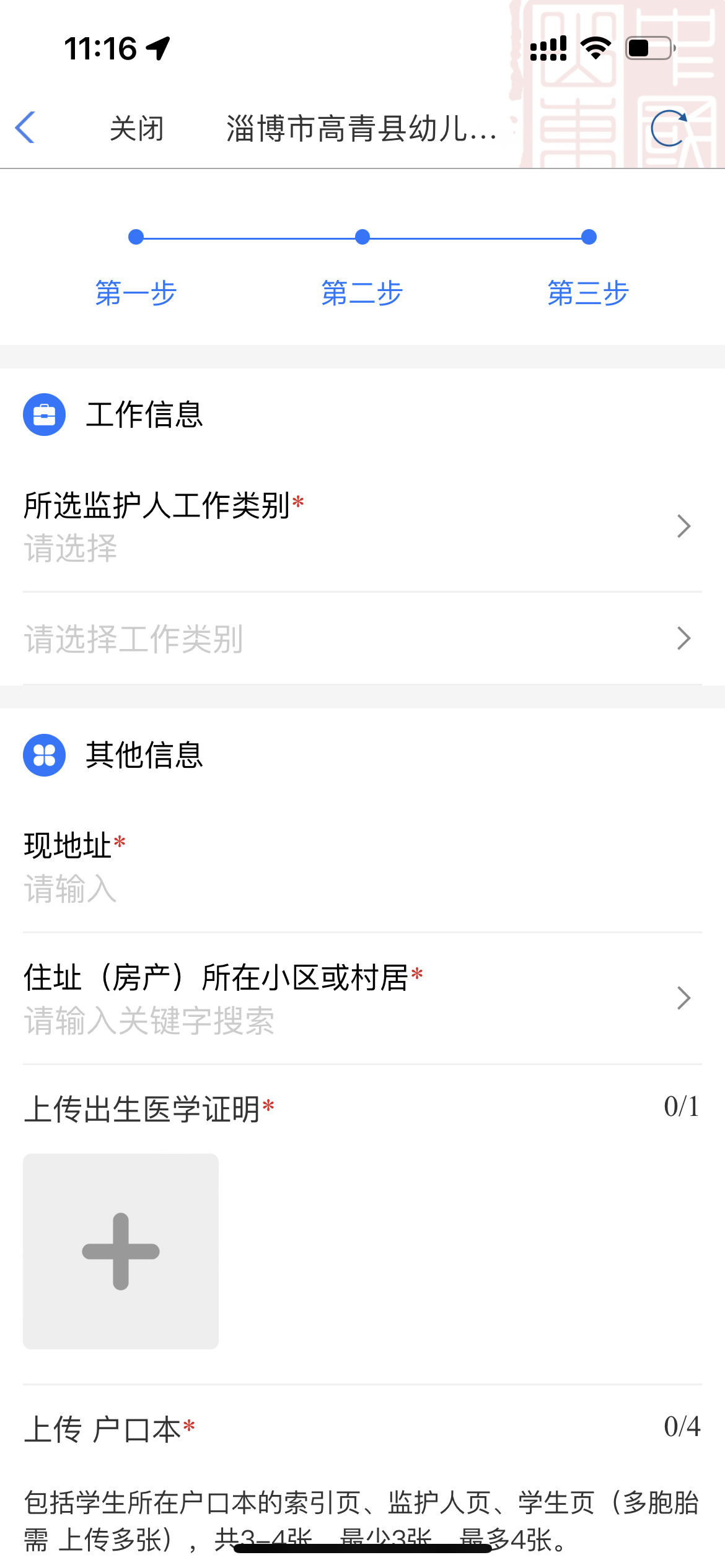Image resolution: width=725 pixels, height=1568 pixels.
Task: Select 第二步 in the step indicator
Action: pyautogui.click(x=362, y=292)
